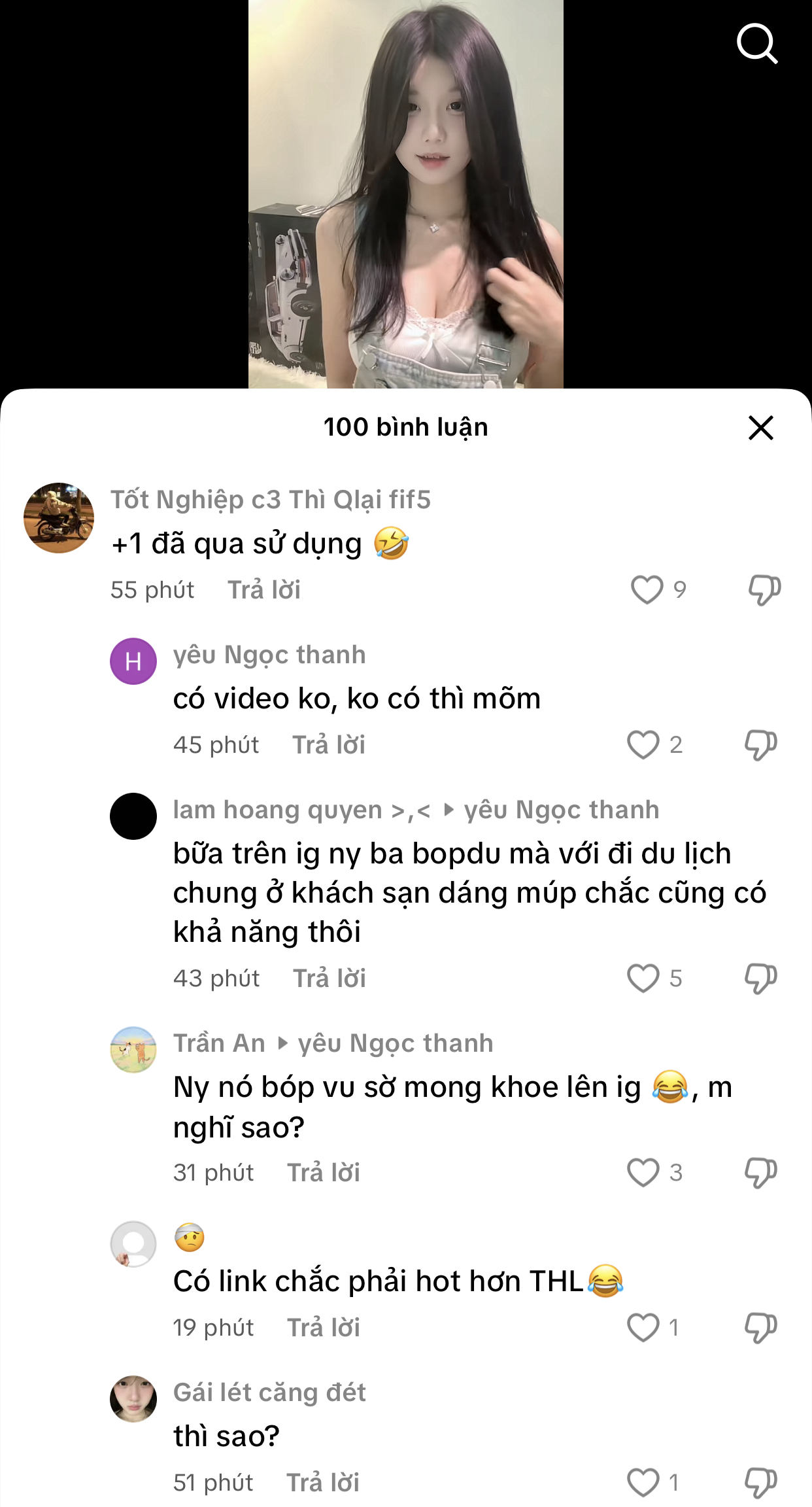
Task: Reply to the "có video ko" comment
Action: (x=328, y=745)
